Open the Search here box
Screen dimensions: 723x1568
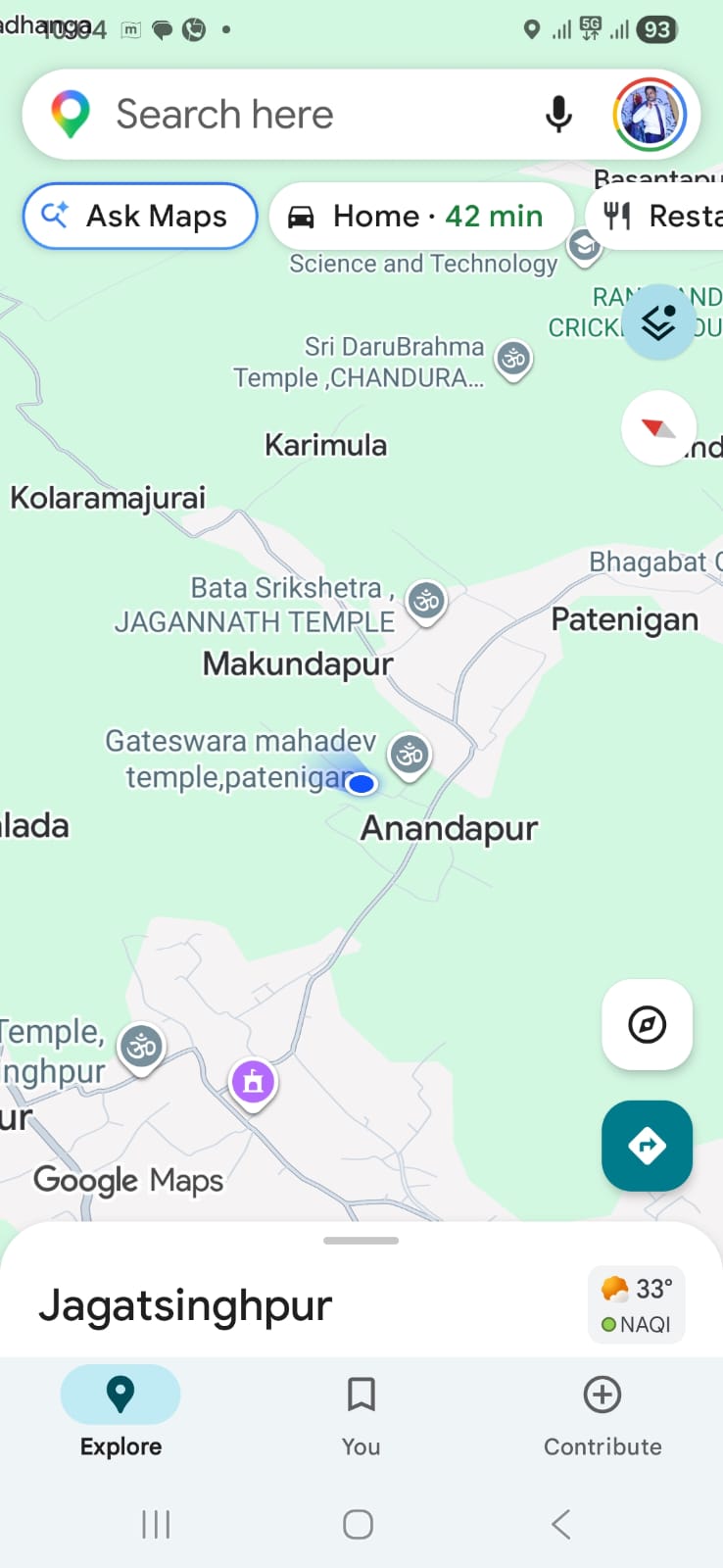pyautogui.click(x=294, y=115)
